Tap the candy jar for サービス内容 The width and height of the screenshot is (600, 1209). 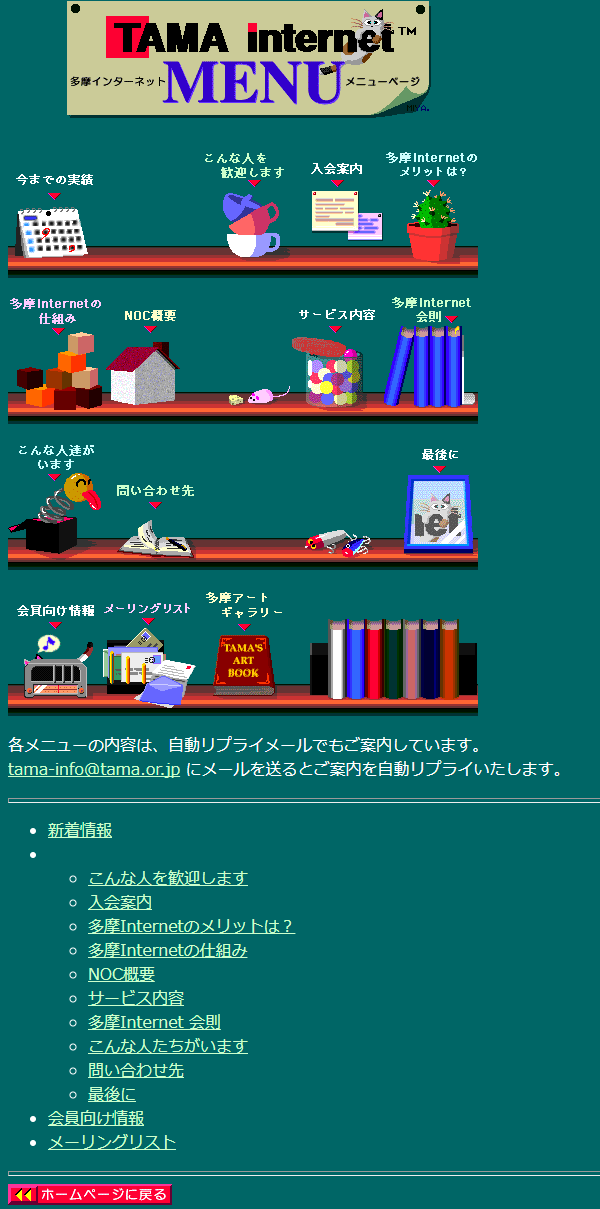tap(331, 375)
